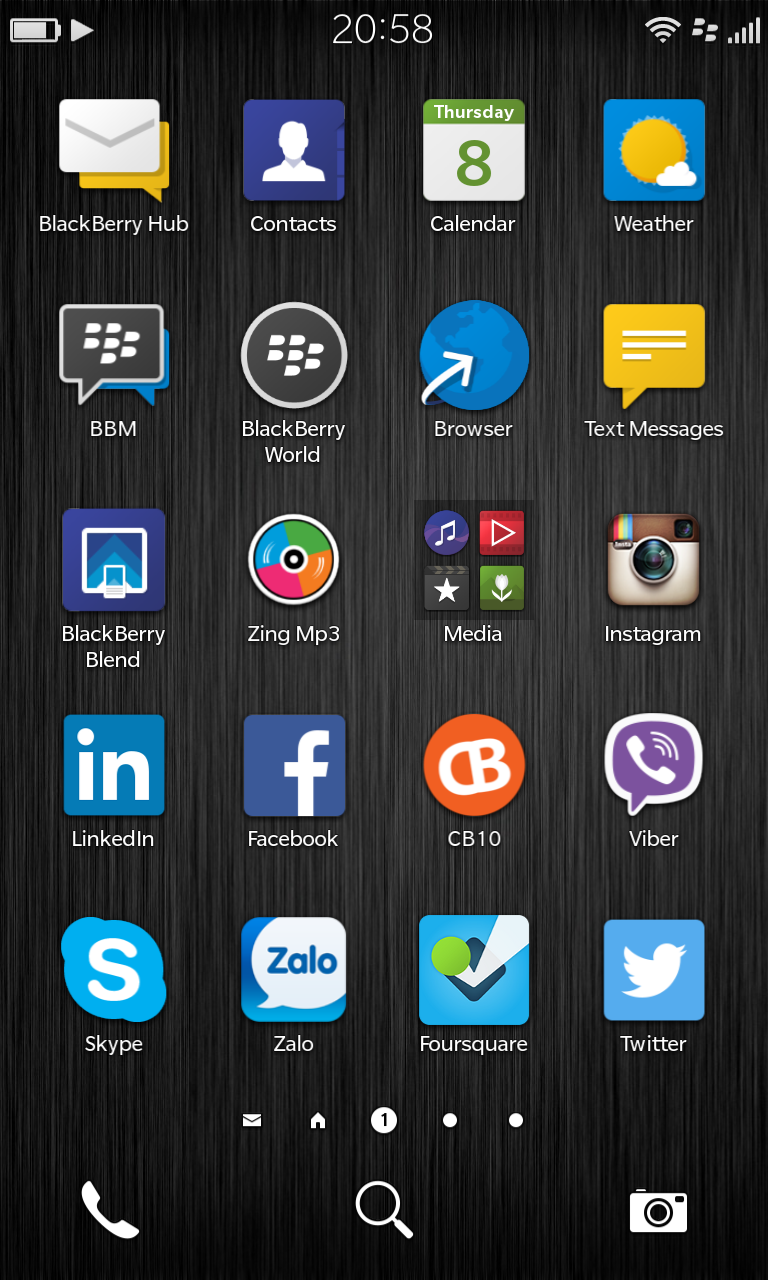768x1280 pixels.
Task: Launch Facebook
Action: [293, 765]
